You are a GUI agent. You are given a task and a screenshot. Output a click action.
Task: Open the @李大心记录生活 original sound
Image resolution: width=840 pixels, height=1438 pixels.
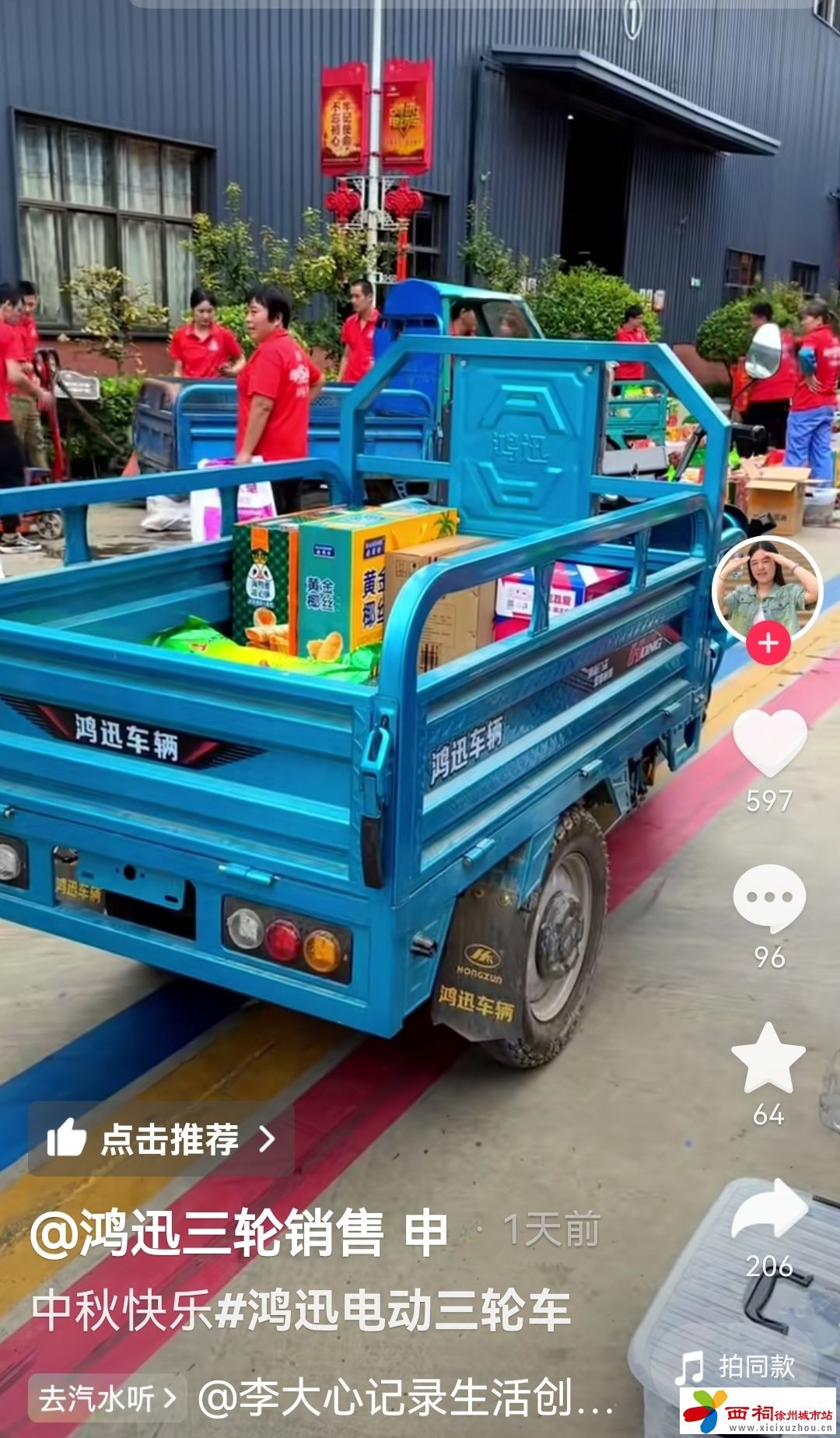(x=406, y=1398)
